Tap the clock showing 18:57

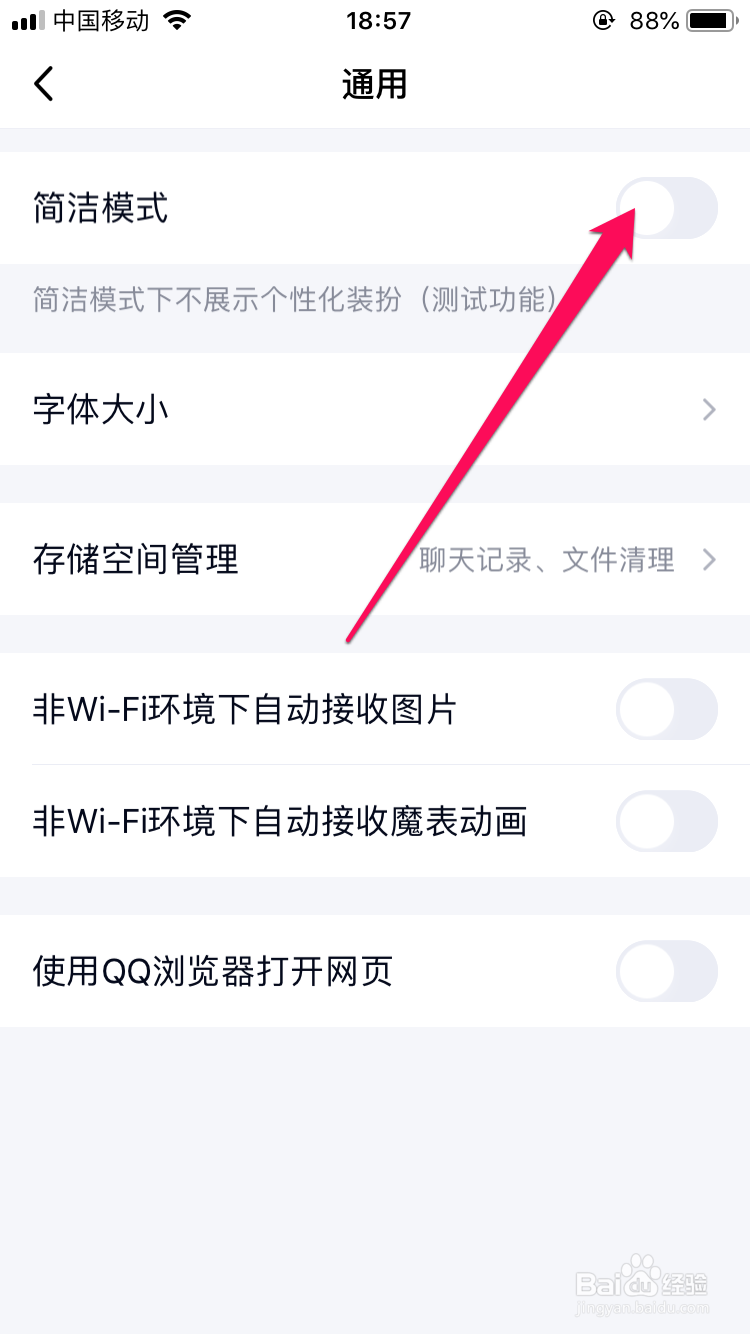click(378, 19)
